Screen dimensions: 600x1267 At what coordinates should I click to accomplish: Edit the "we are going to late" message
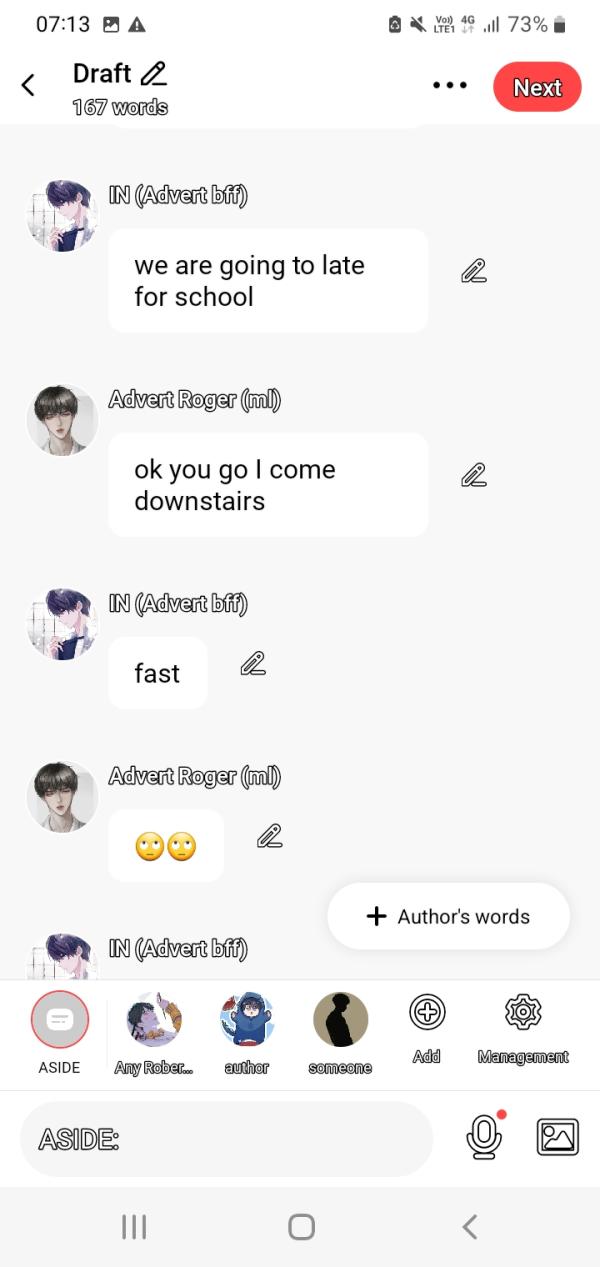473,271
